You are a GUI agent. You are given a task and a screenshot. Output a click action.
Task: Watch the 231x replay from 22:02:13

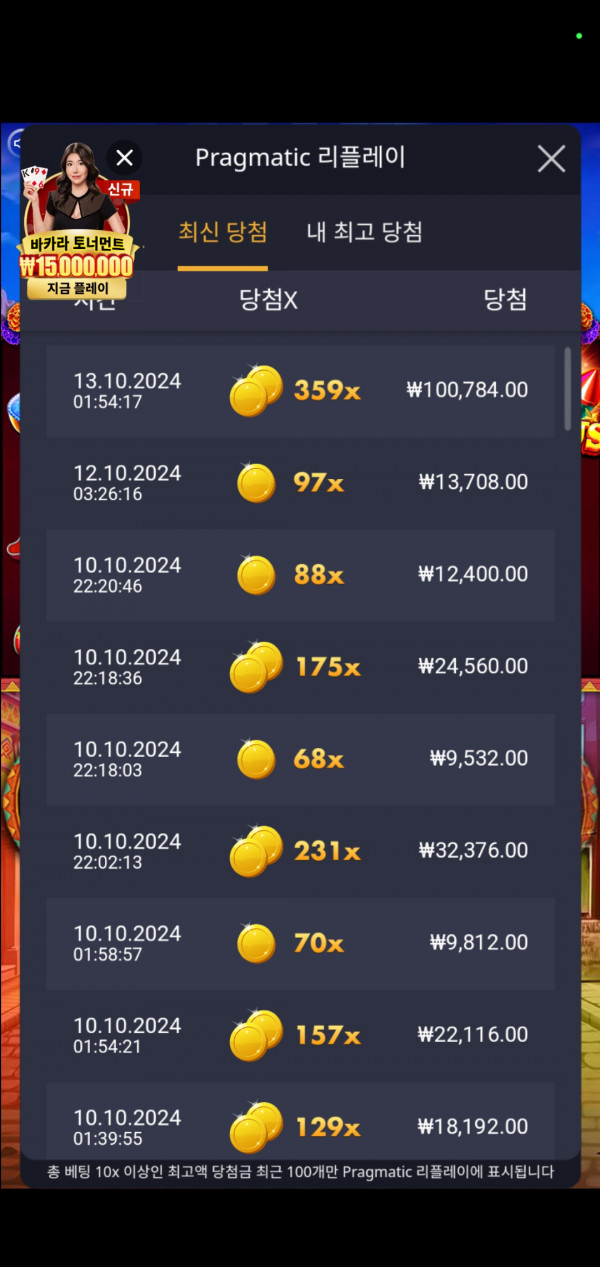[300, 850]
